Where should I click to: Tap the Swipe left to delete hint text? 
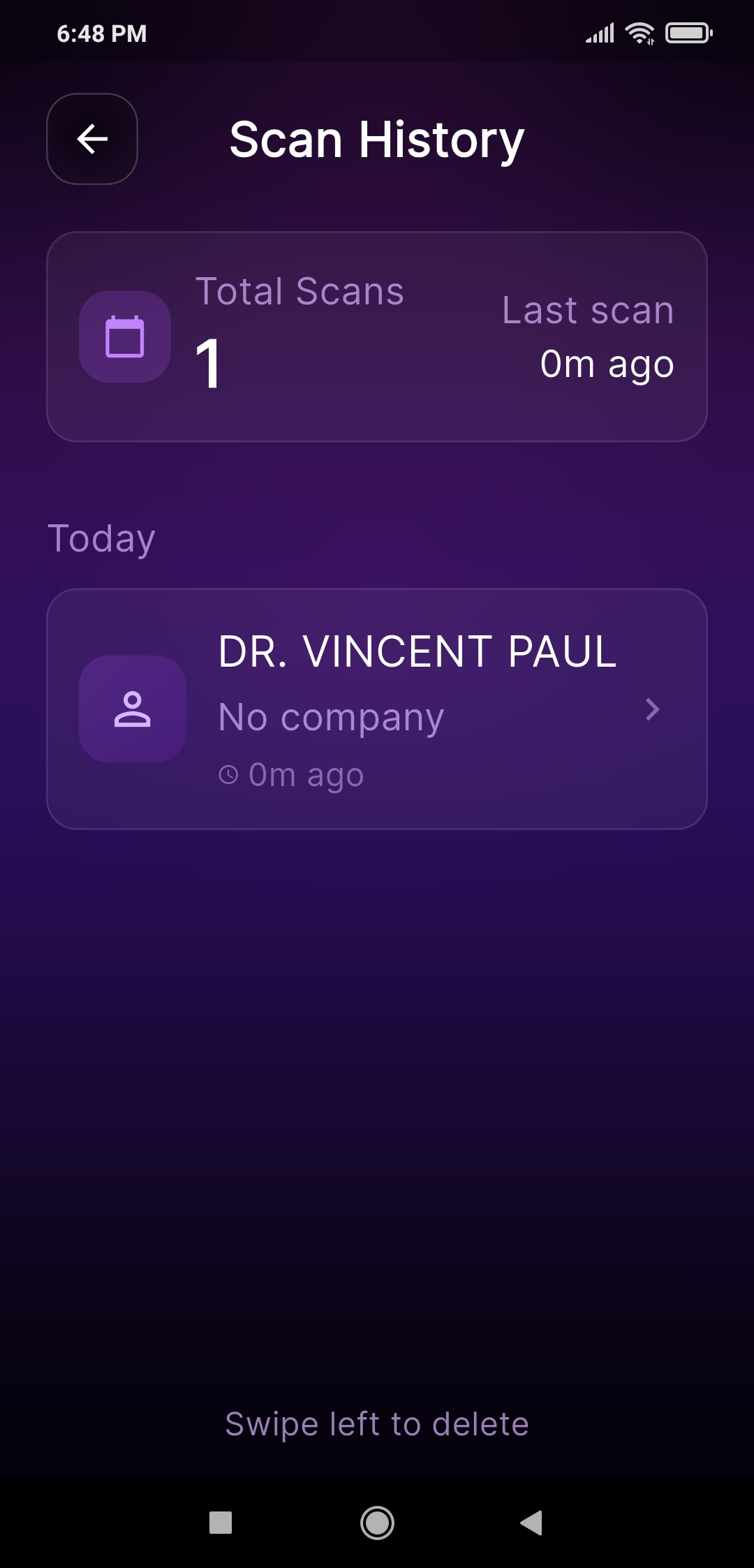tap(377, 1423)
